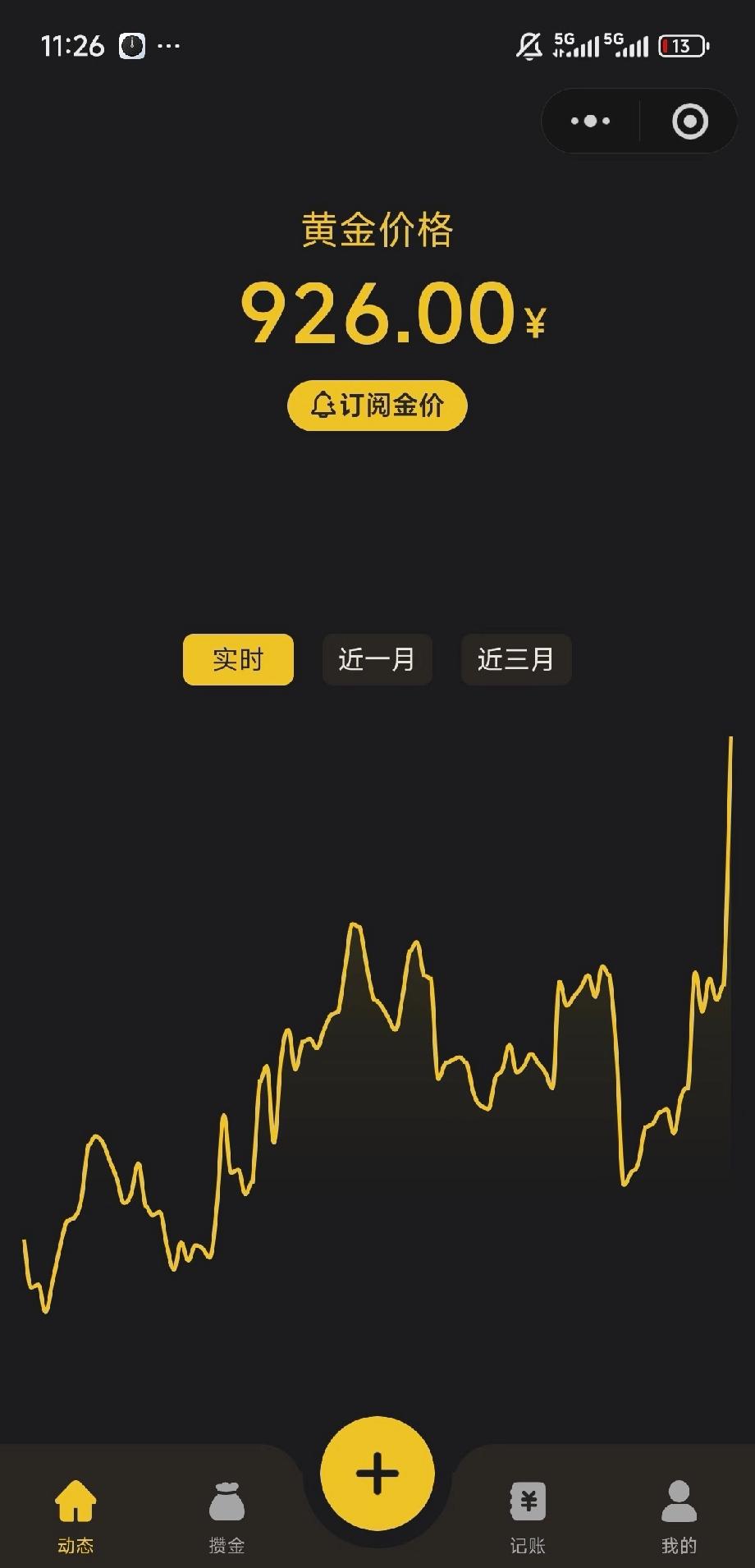Select the 攒金 money bag icon
The image size is (755, 1568).
pyautogui.click(x=226, y=1499)
